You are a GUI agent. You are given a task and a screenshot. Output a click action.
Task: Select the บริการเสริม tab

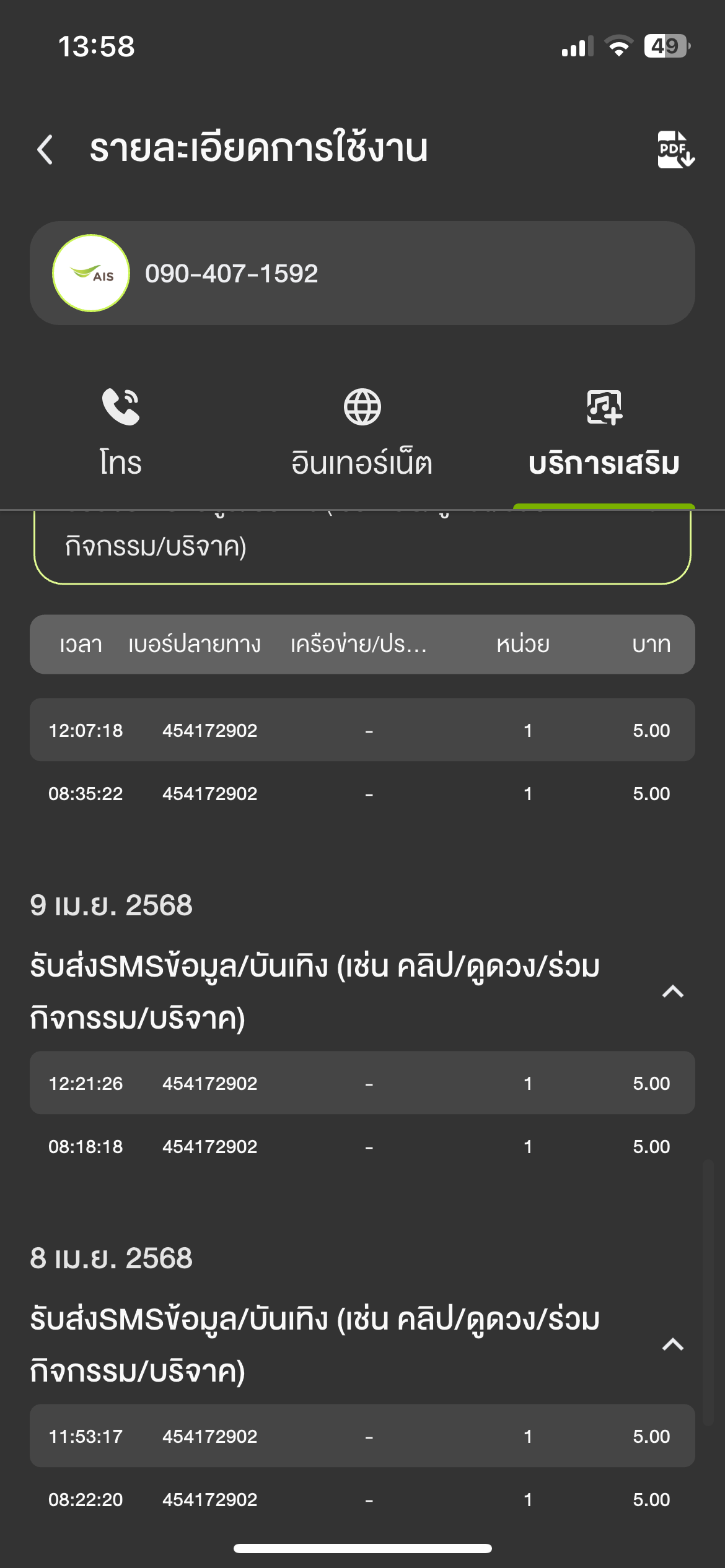coord(604,433)
